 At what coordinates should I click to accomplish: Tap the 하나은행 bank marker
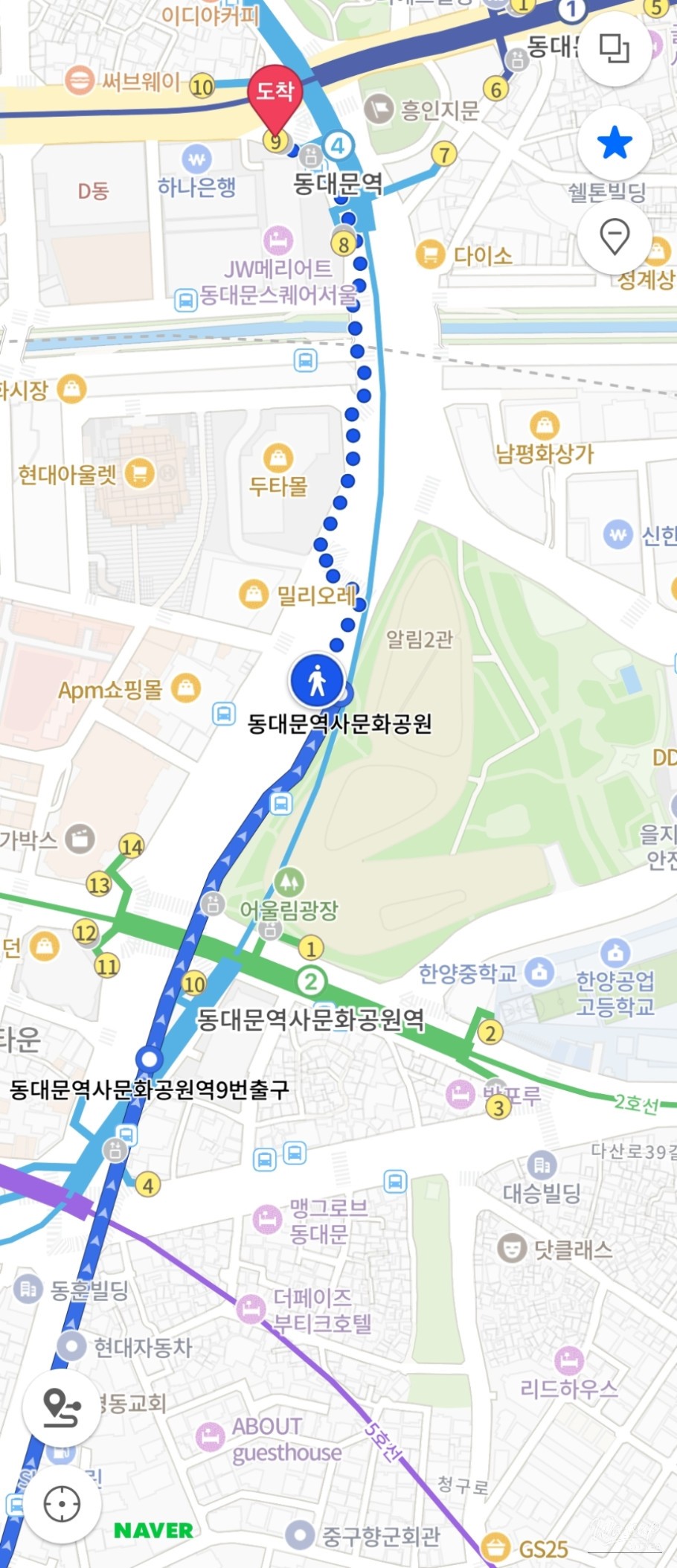coord(196,159)
